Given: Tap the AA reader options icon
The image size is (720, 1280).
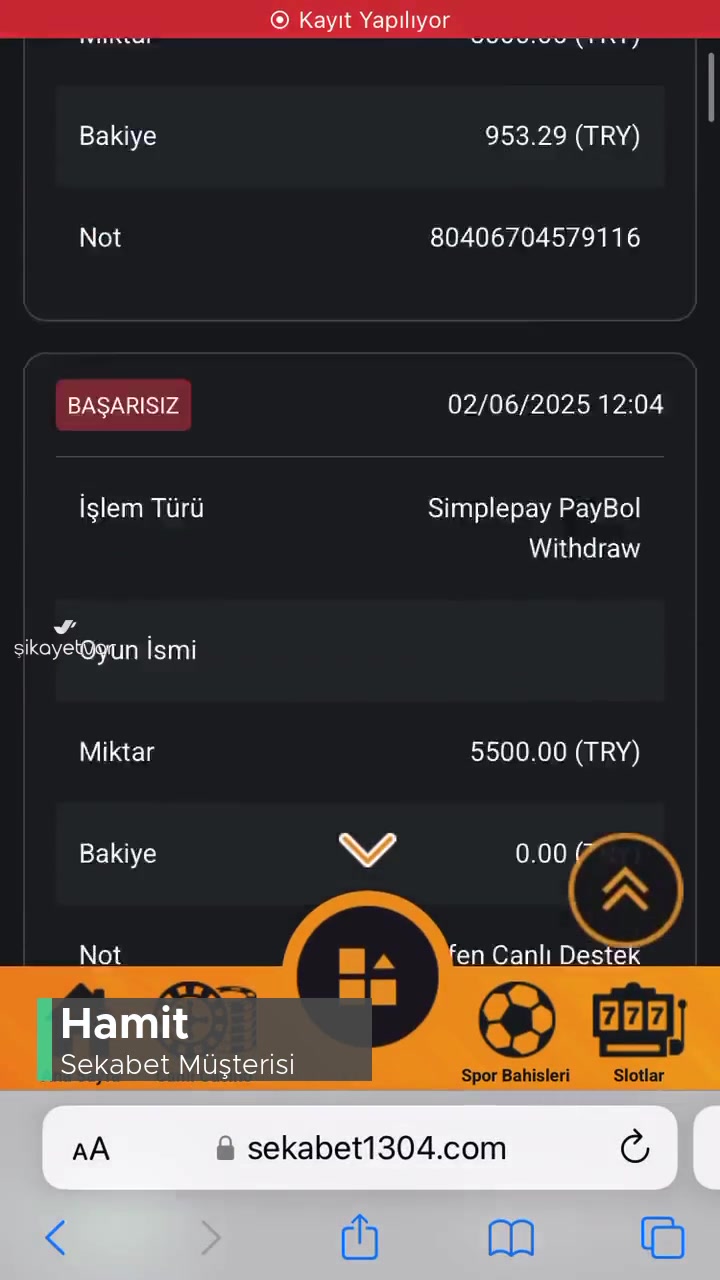Looking at the screenshot, I should pos(90,1148).
